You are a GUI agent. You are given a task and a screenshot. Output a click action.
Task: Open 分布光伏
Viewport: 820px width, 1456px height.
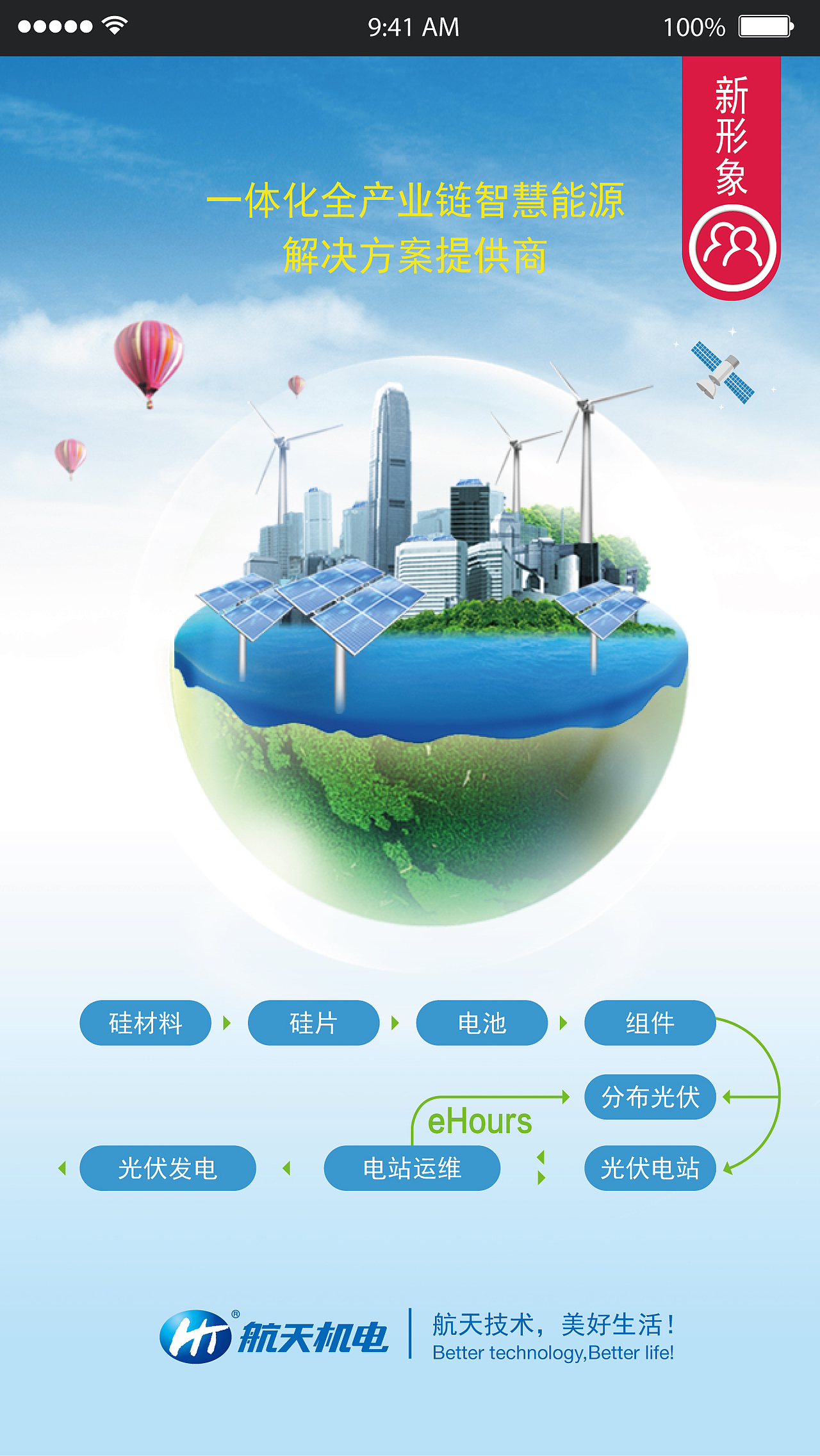coord(650,1097)
